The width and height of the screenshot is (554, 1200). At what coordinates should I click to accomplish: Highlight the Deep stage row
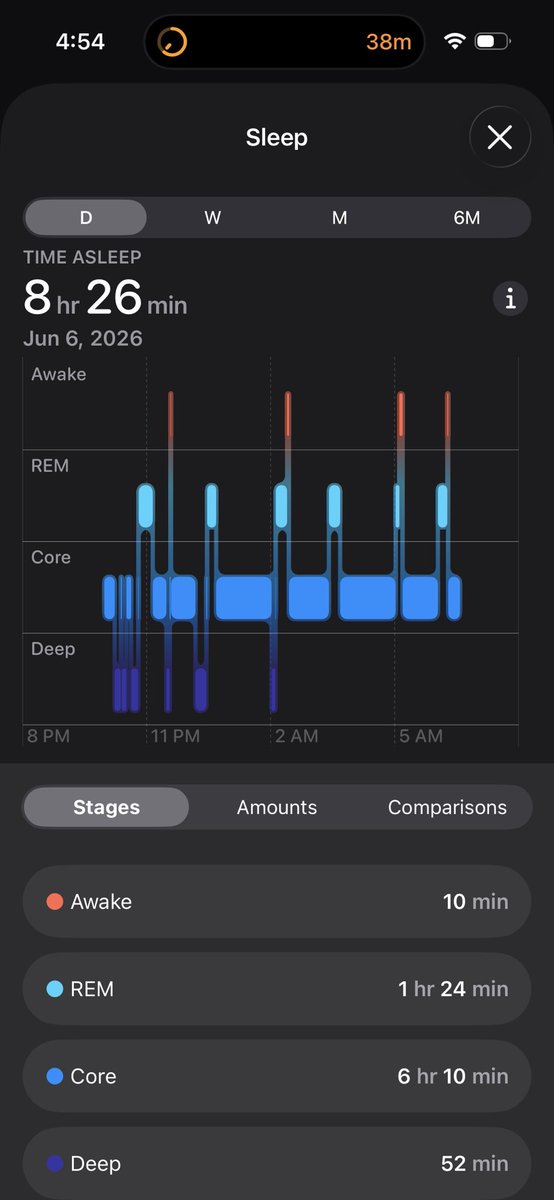(x=277, y=1163)
